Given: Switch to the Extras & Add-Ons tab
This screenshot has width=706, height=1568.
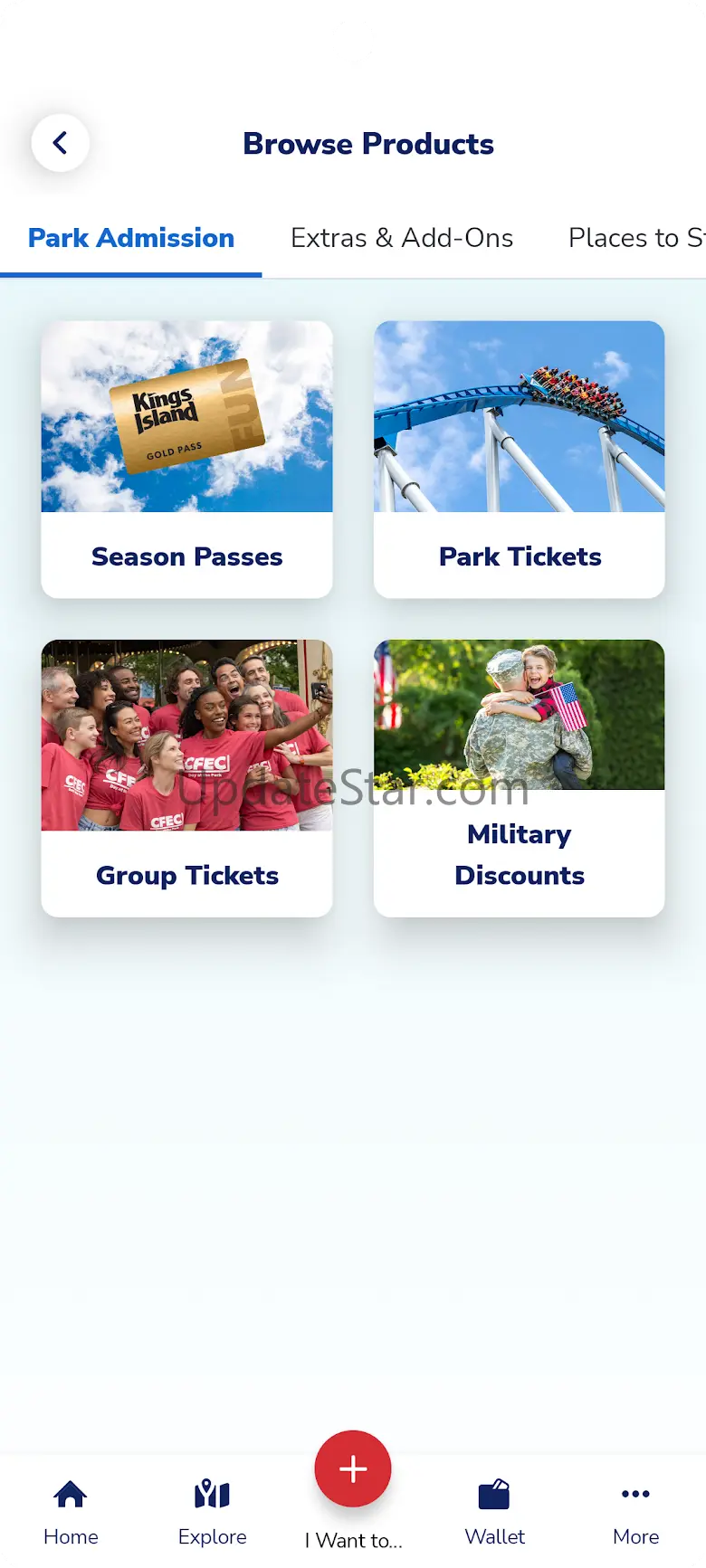Looking at the screenshot, I should click(x=402, y=238).
